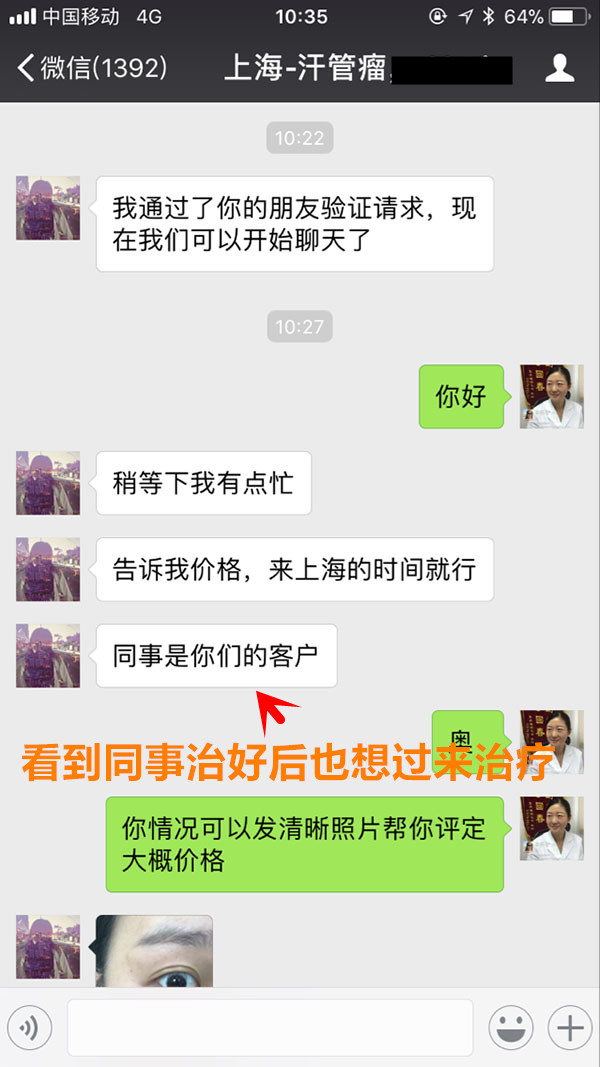View contact avatar beside 稍等下我有点忙

(x=48, y=483)
